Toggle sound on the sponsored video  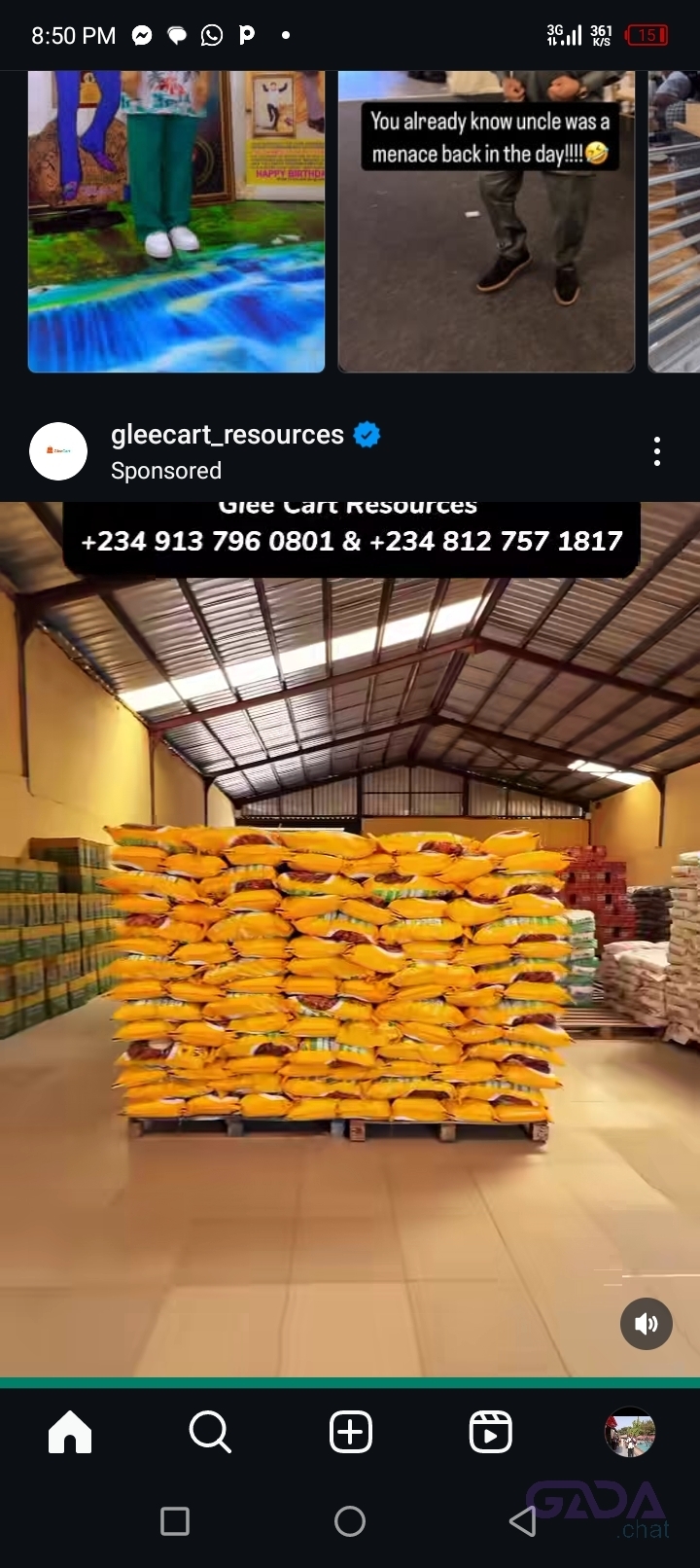tap(646, 1323)
